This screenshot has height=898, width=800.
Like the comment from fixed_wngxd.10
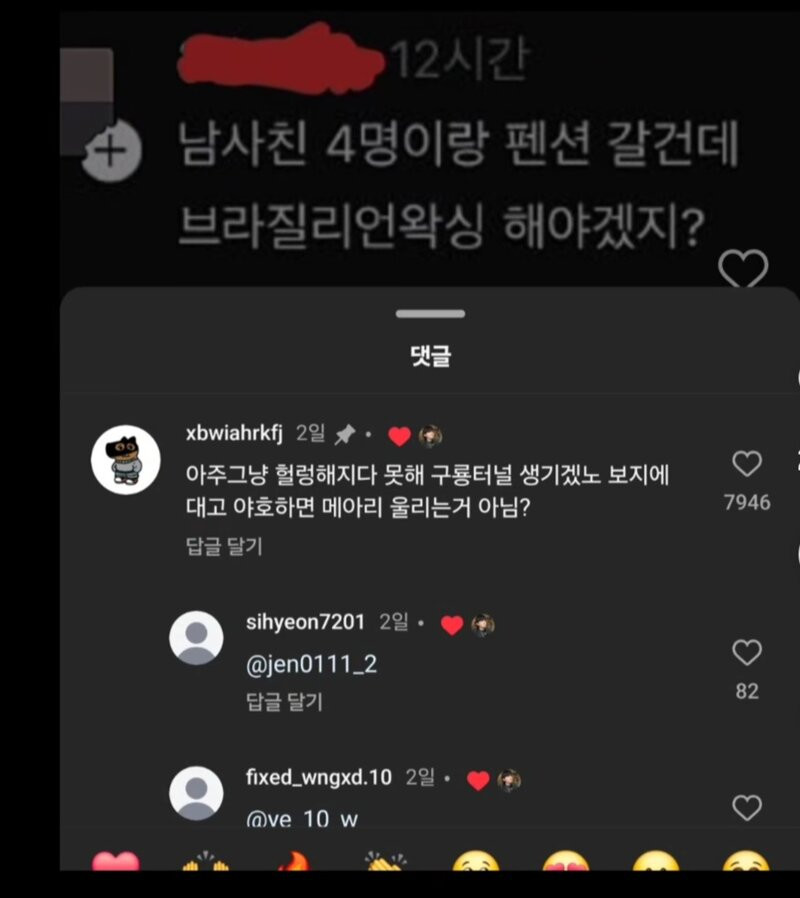point(747,808)
